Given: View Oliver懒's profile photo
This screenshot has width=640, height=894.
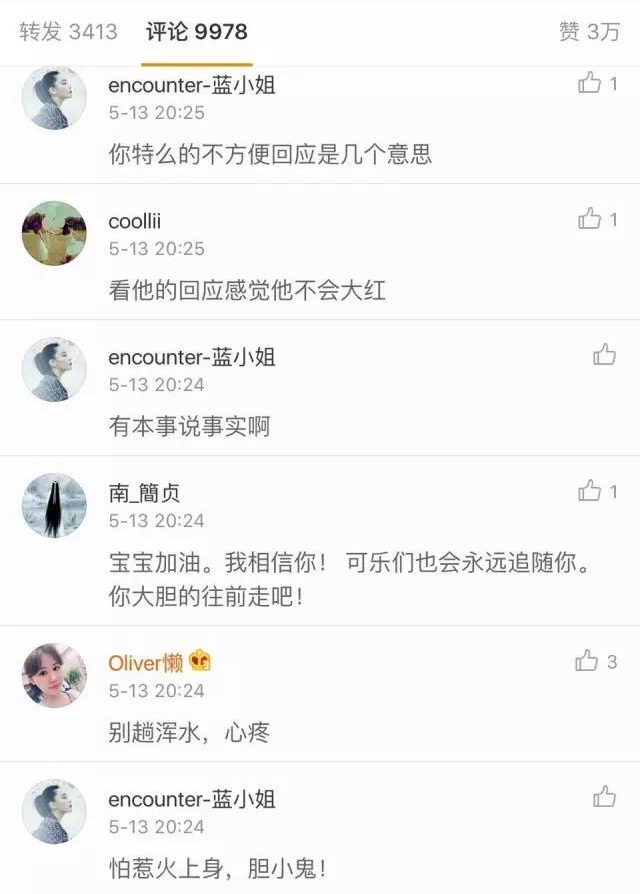Looking at the screenshot, I should [54, 675].
